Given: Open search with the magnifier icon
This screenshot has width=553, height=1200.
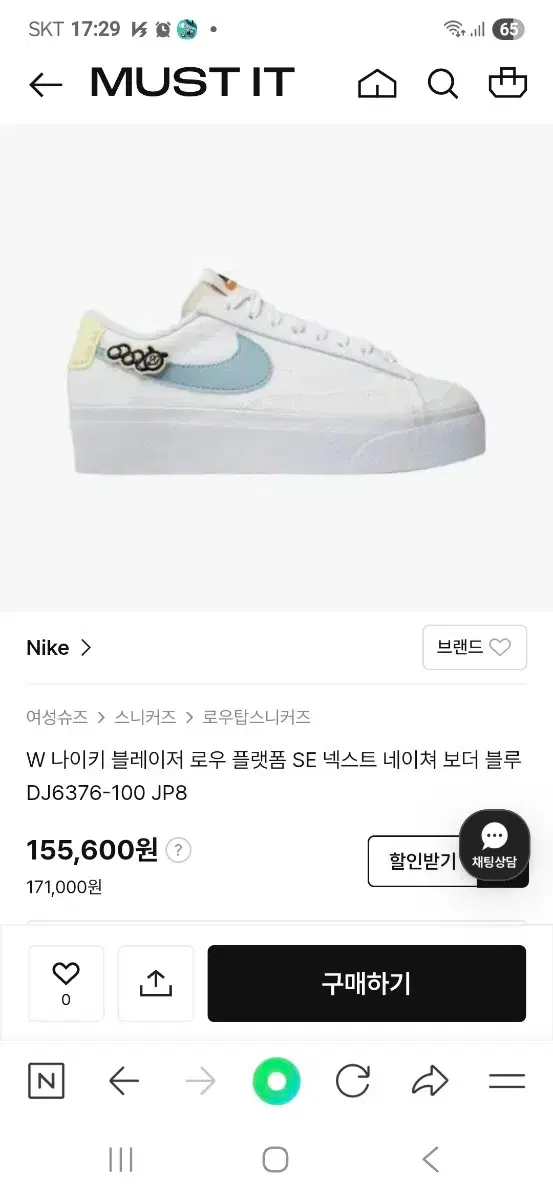Looking at the screenshot, I should coord(442,84).
